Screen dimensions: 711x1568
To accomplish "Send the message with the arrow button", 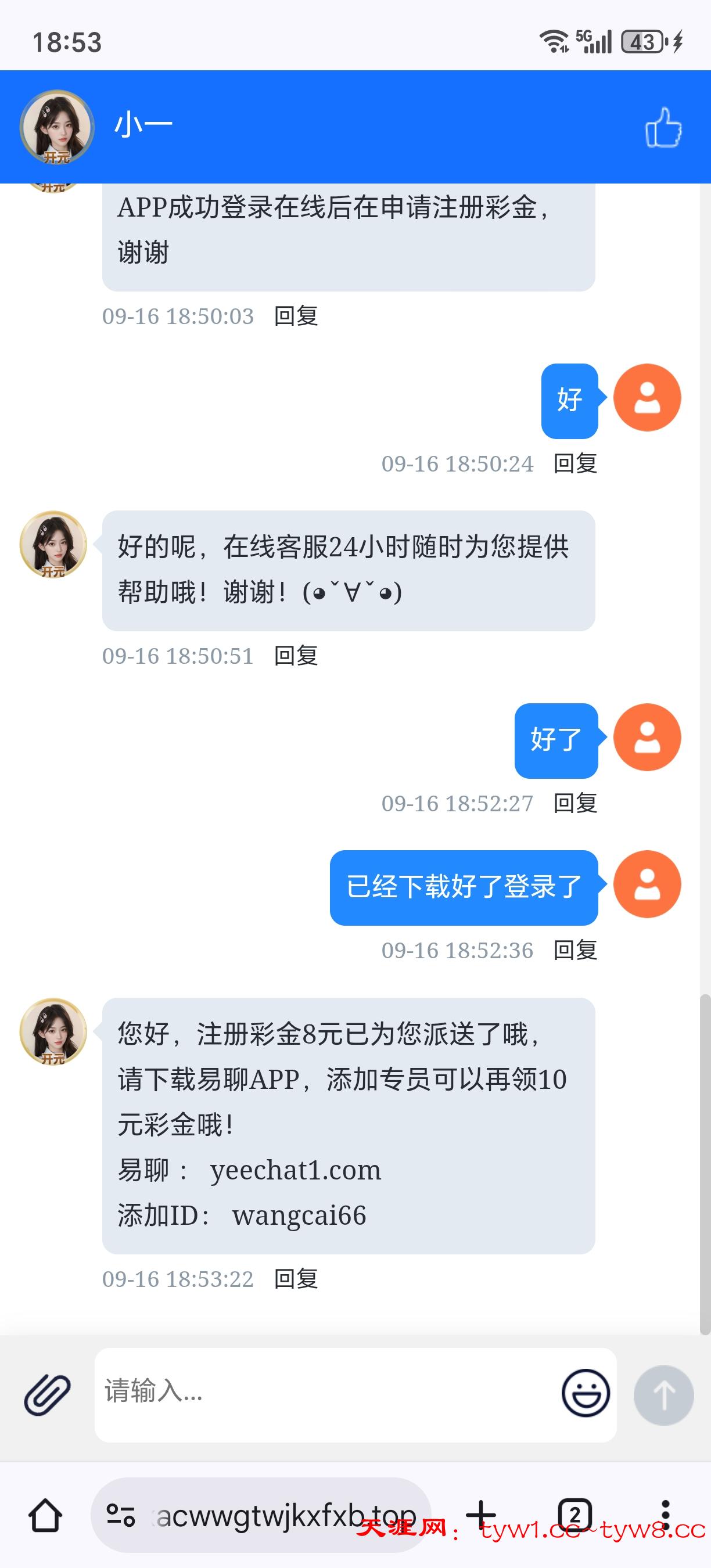I will point(663,1394).
